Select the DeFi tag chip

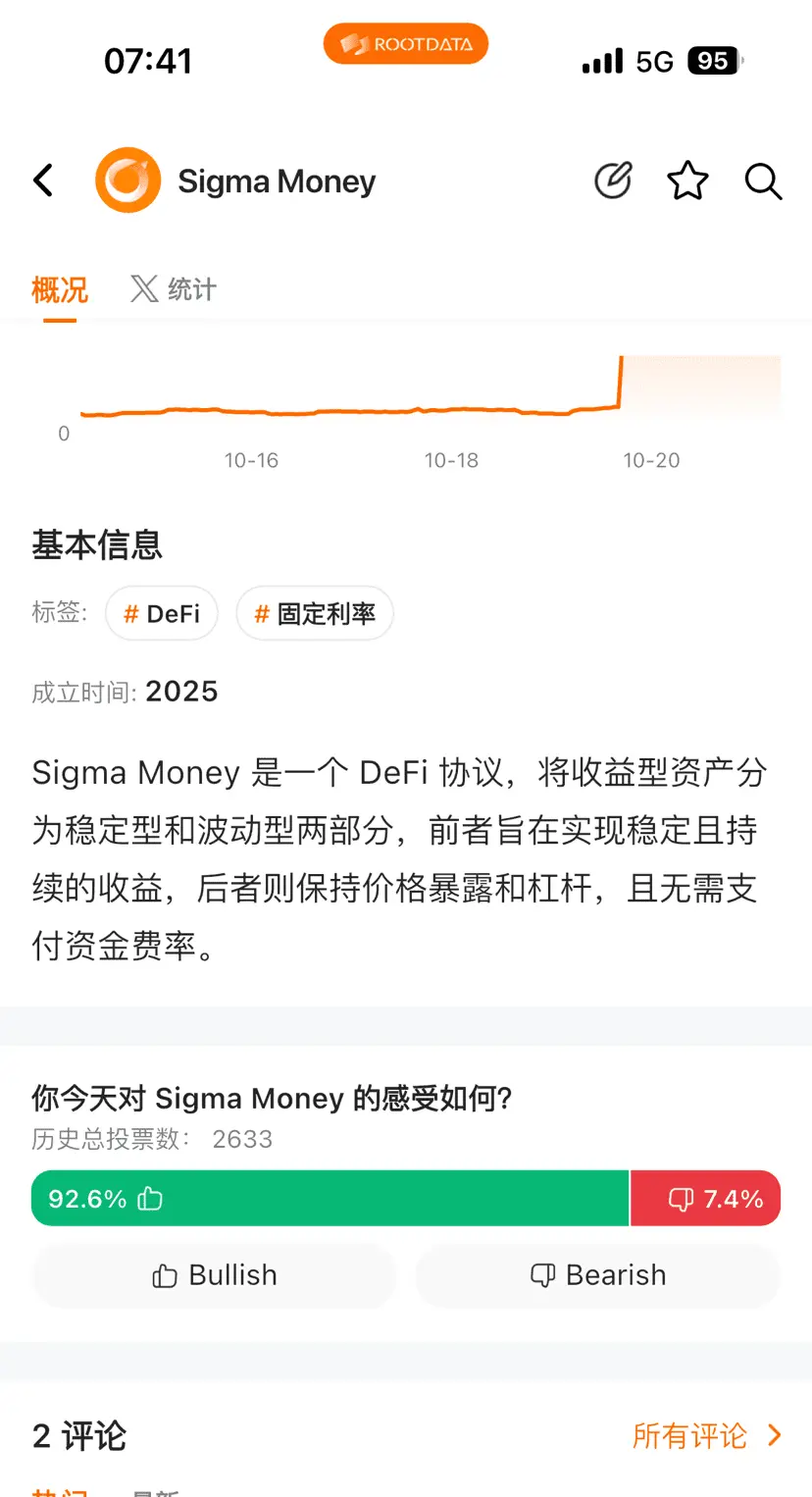point(162,614)
